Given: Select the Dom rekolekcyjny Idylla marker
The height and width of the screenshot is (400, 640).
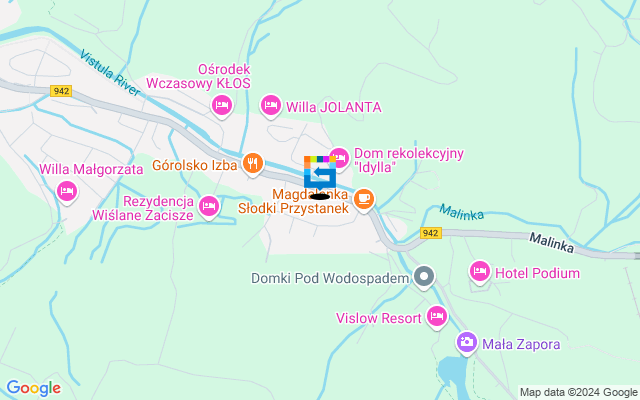Looking at the screenshot, I should [339, 156].
